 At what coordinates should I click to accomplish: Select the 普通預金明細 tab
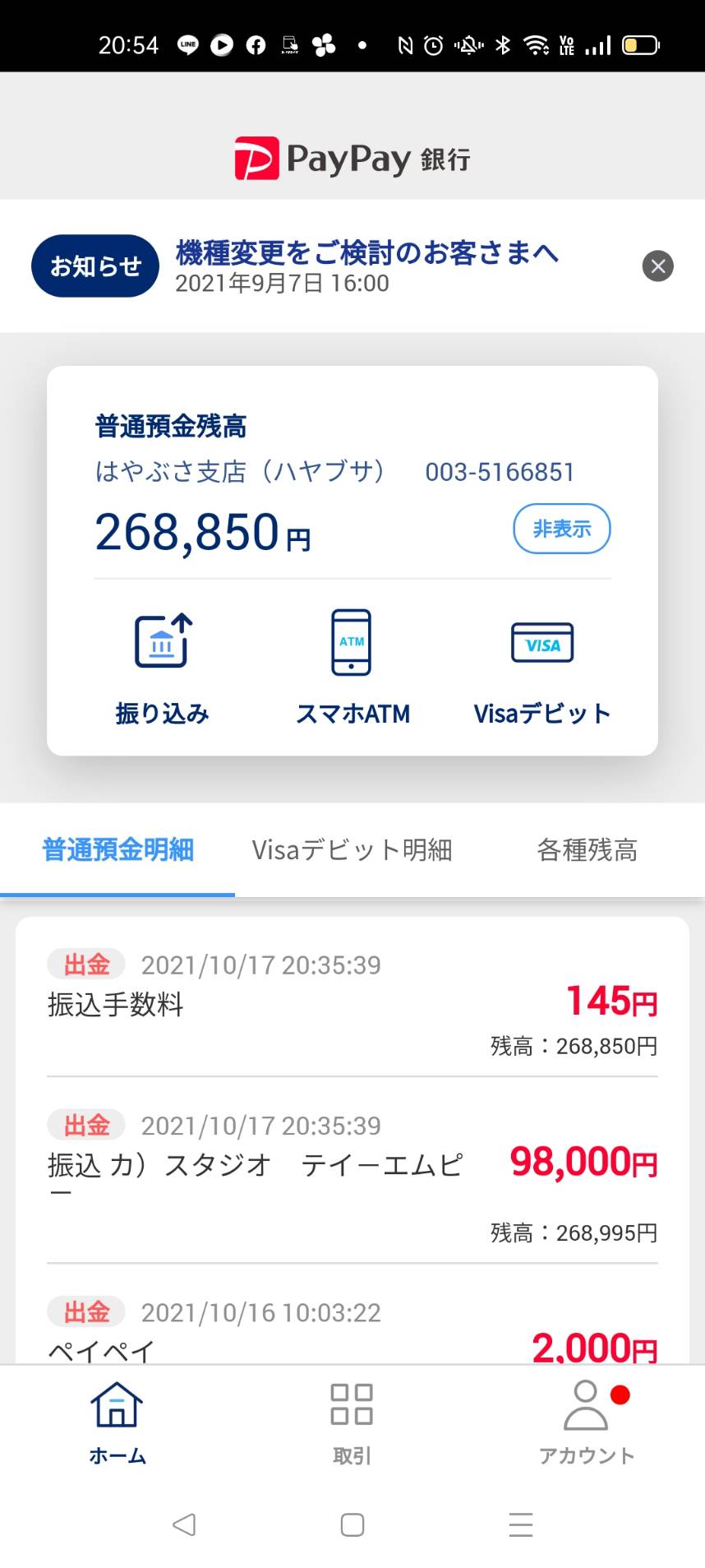tap(117, 849)
